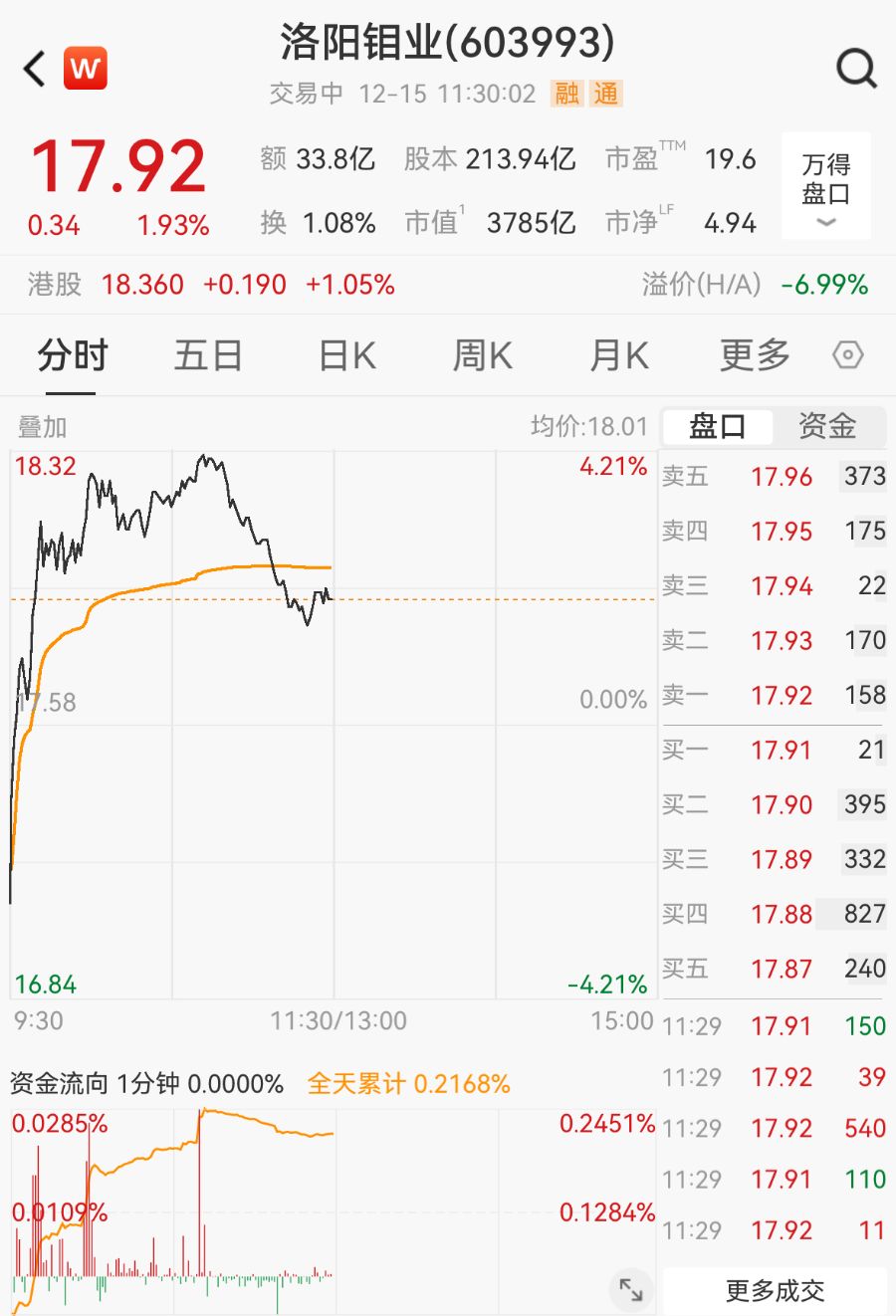Tap the red W logo badge

86,69
